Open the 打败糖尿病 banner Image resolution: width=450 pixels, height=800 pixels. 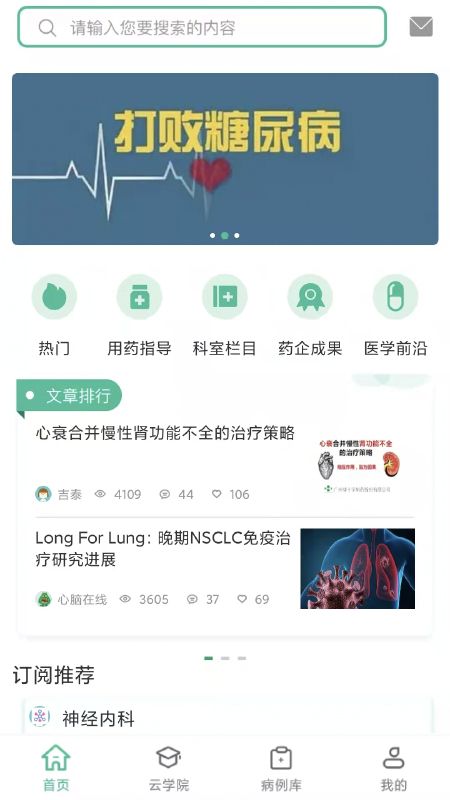(x=225, y=159)
